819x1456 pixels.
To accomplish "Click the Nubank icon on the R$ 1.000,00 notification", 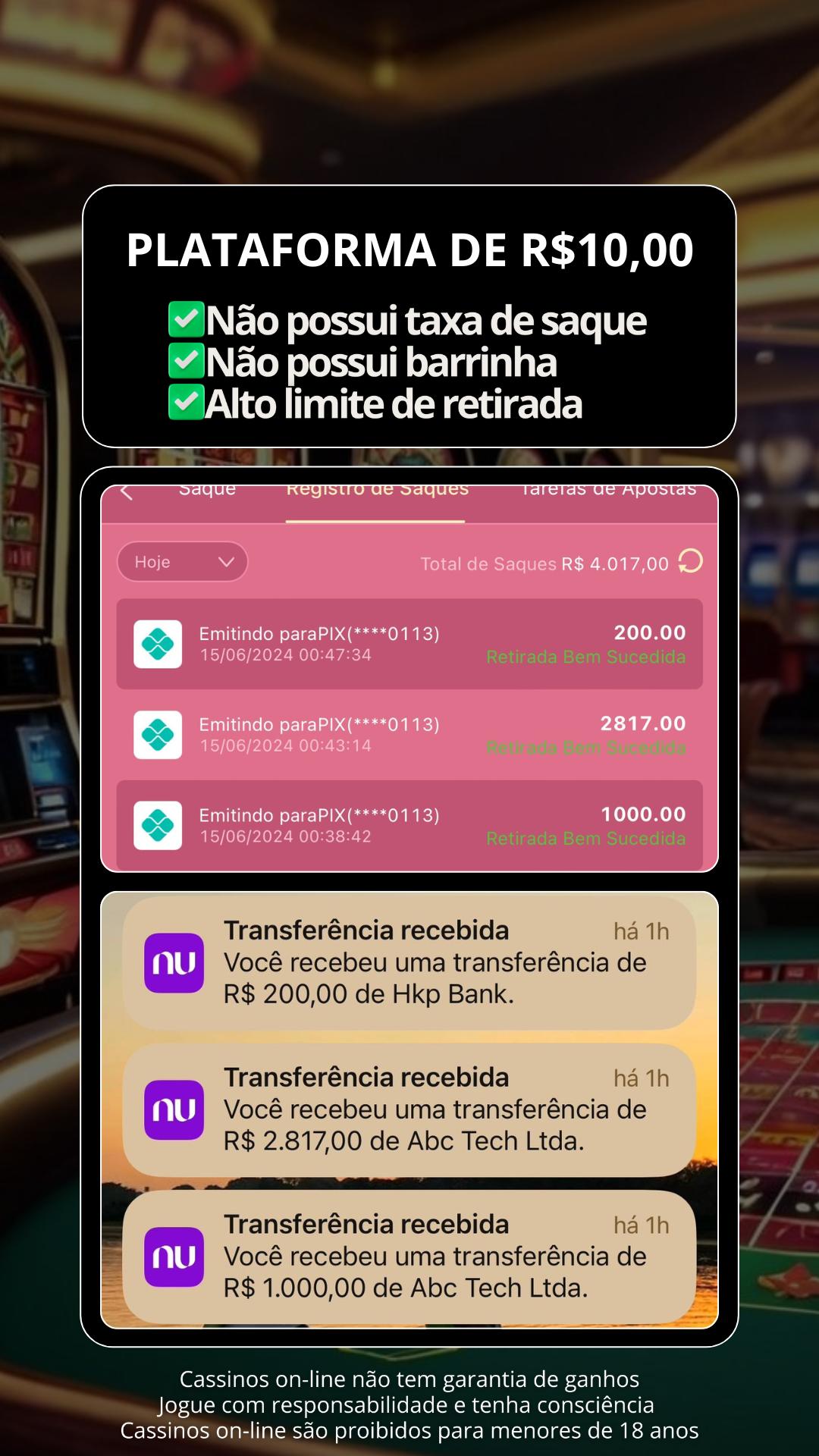I will click(x=174, y=1259).
